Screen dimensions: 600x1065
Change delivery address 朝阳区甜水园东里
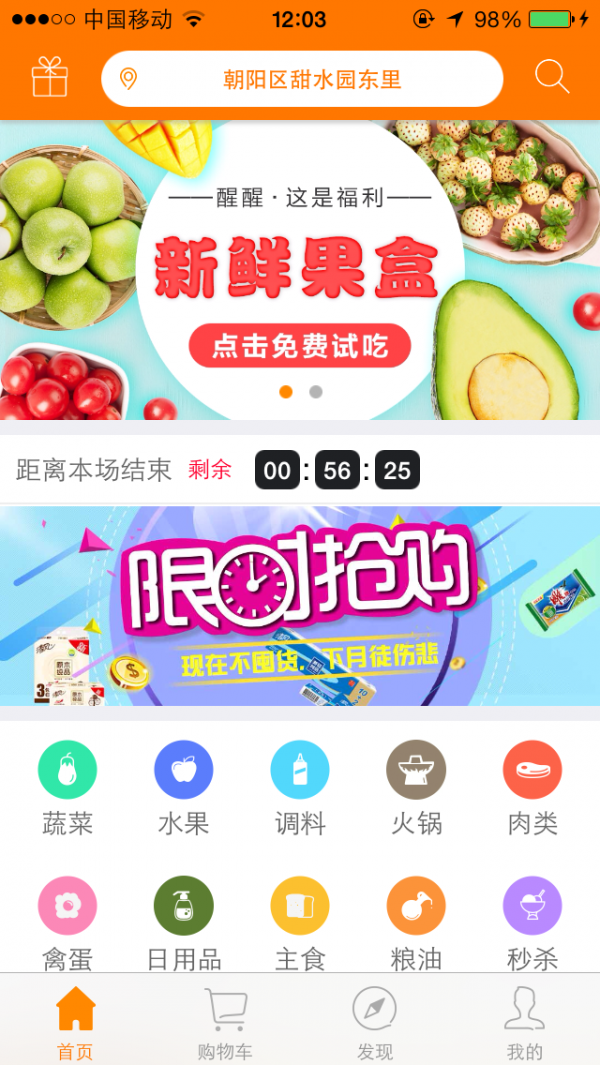pyautogui.click(x=302, y=79)
